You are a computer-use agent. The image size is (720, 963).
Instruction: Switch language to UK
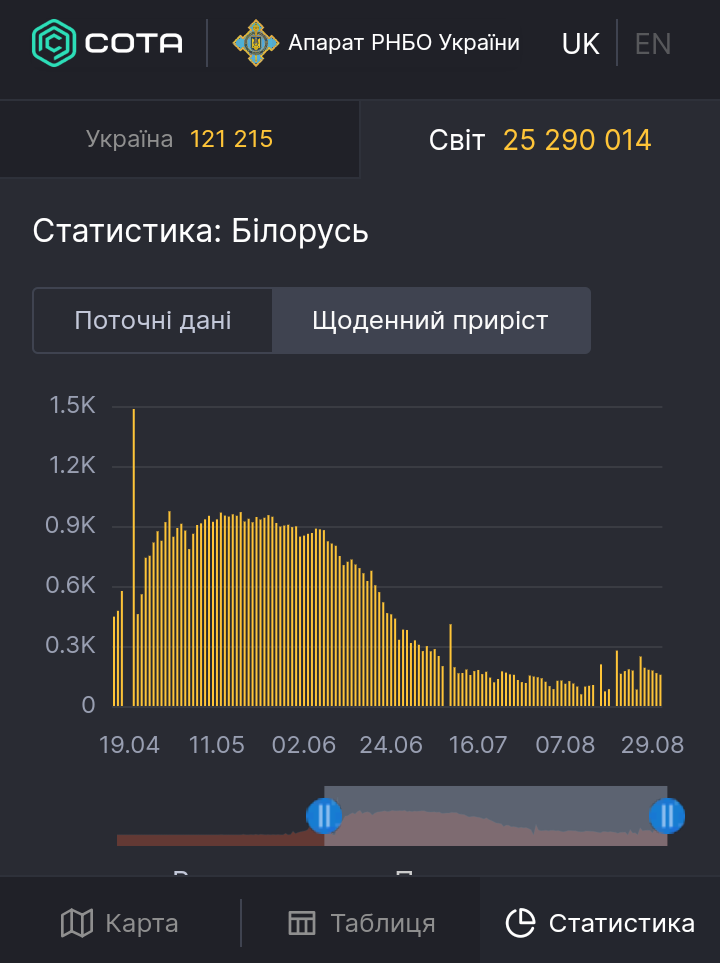coord(580,44)
